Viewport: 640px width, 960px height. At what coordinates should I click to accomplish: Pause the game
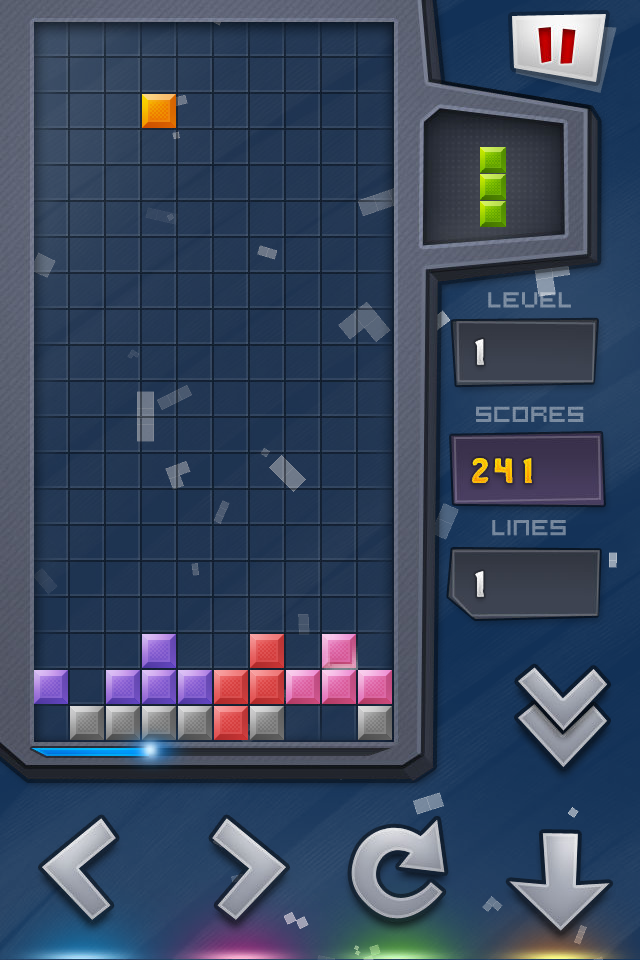point(557,45)
